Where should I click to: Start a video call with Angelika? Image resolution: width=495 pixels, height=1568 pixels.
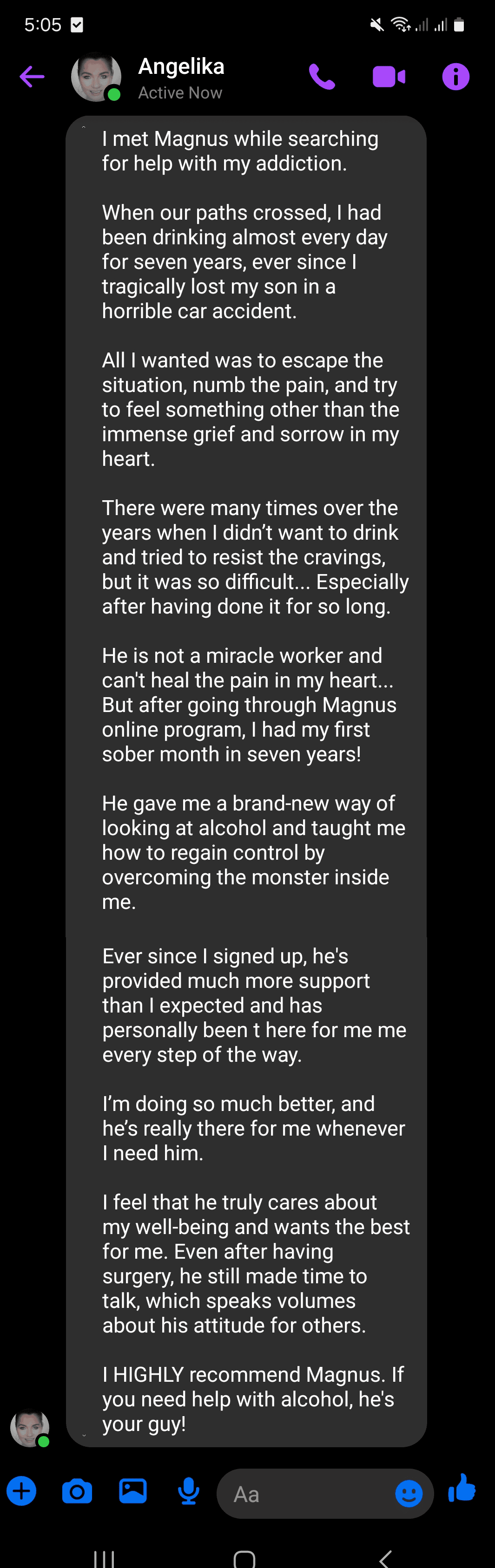(389, 77)
